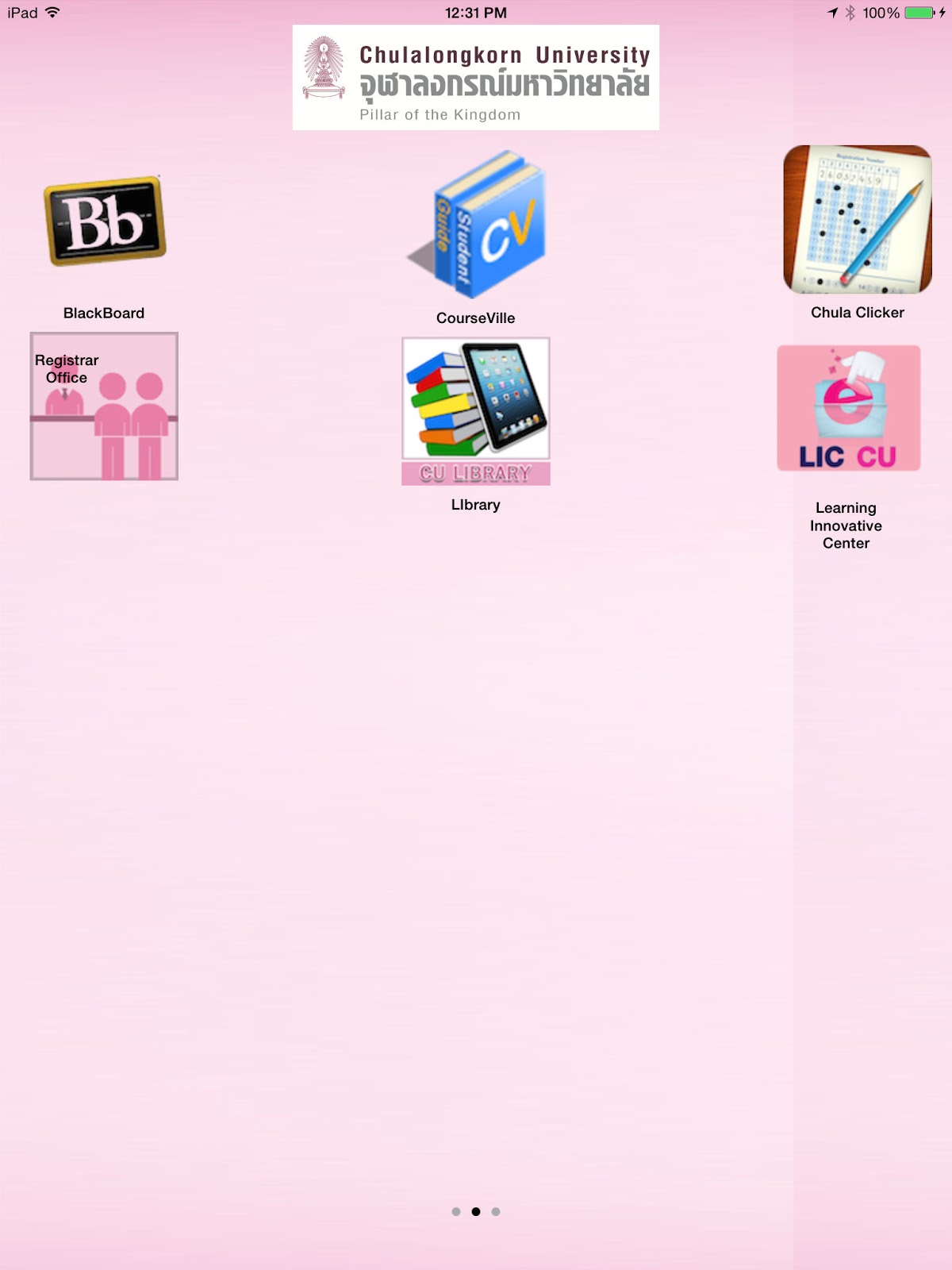The image size is (952, 1270).
Task: Open Chula Clicker
Action: (x=857, y=220)
